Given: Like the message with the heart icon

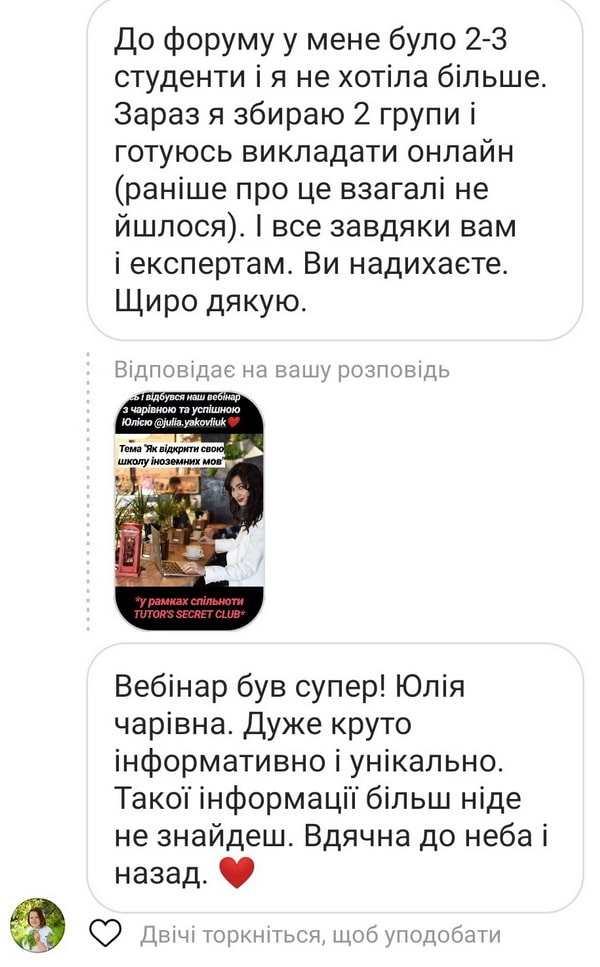Looking at the screenshot, I should pyautogui.click(x=106, y=934).
